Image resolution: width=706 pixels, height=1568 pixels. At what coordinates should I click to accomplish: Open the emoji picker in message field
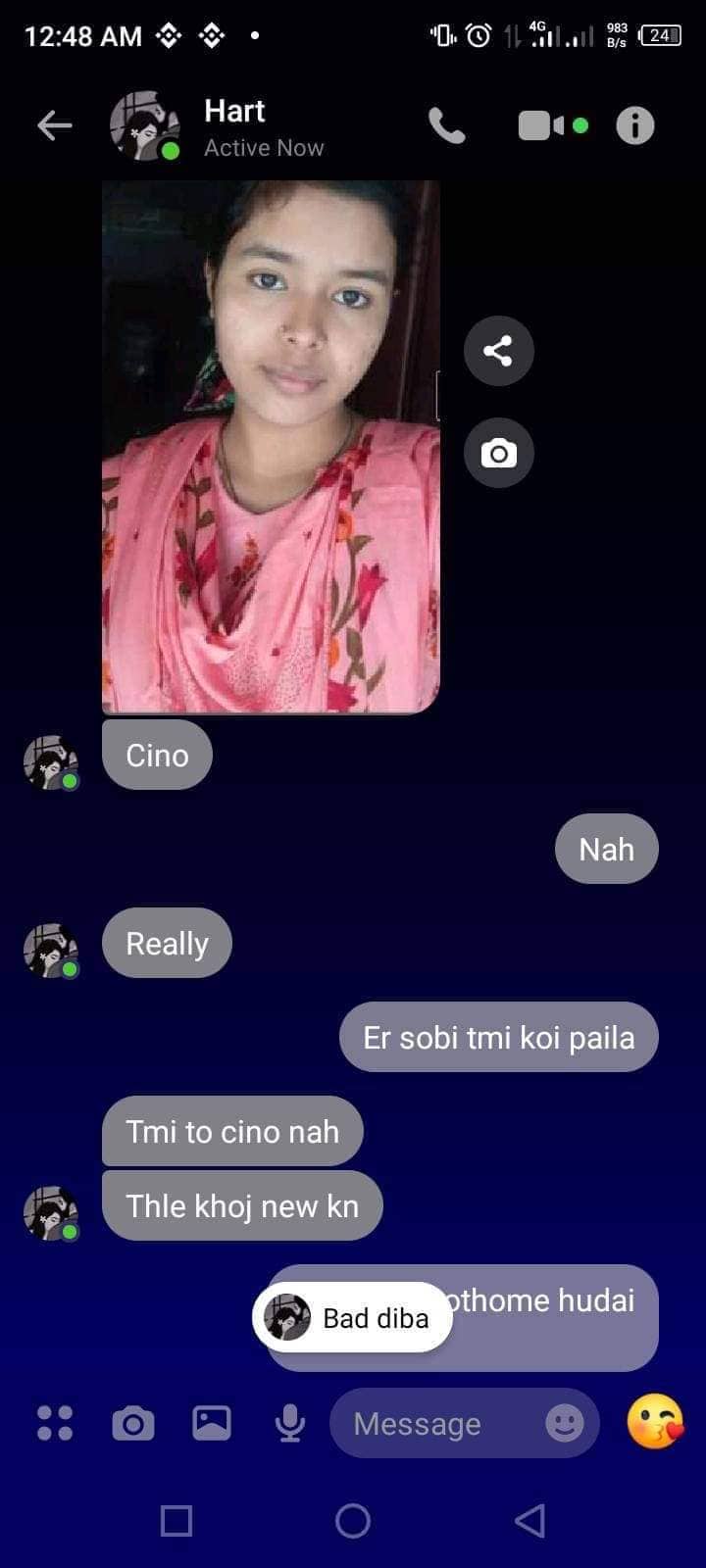coord(564,1423)
